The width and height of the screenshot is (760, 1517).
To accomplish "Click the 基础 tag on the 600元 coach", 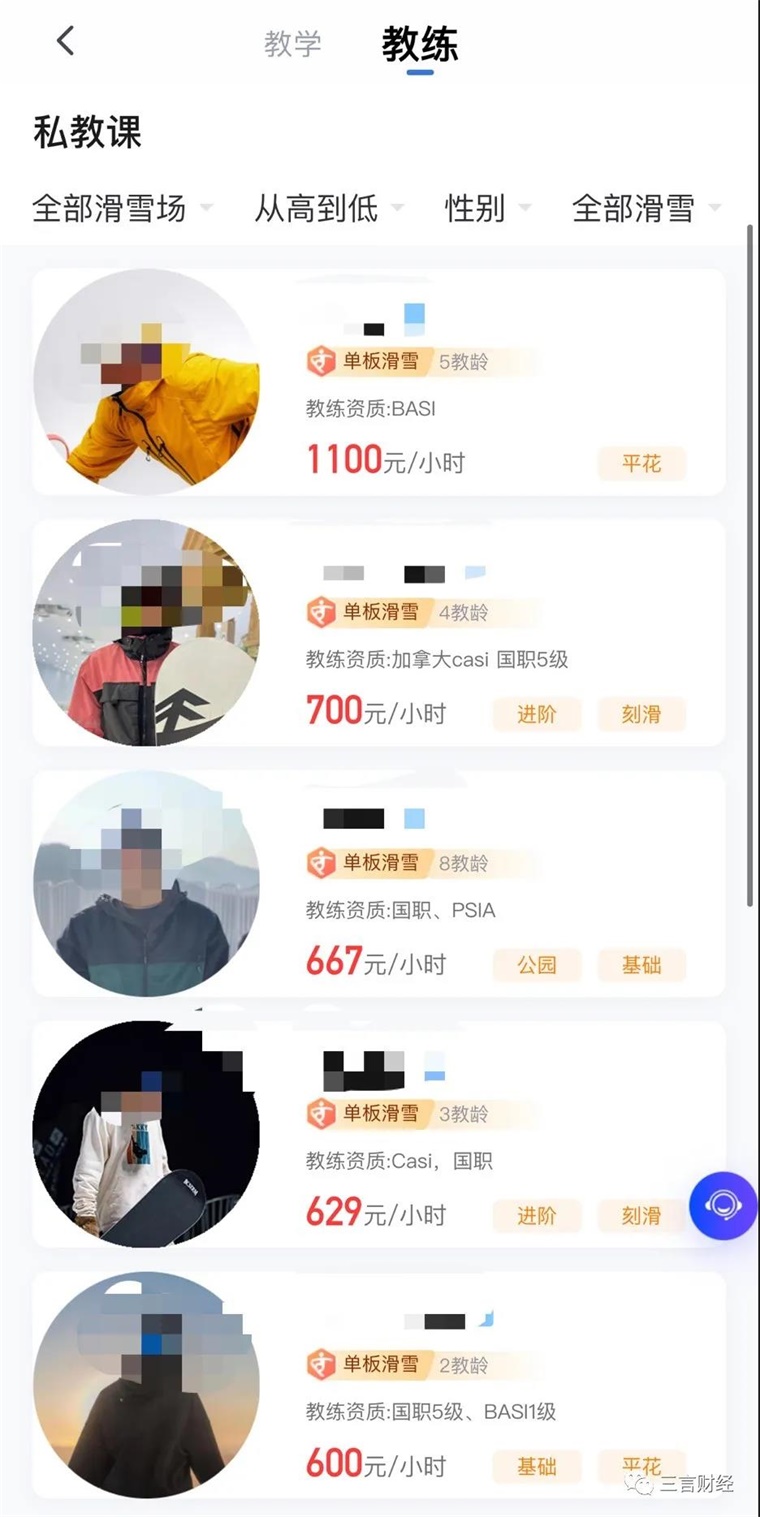I will 537,1466.
